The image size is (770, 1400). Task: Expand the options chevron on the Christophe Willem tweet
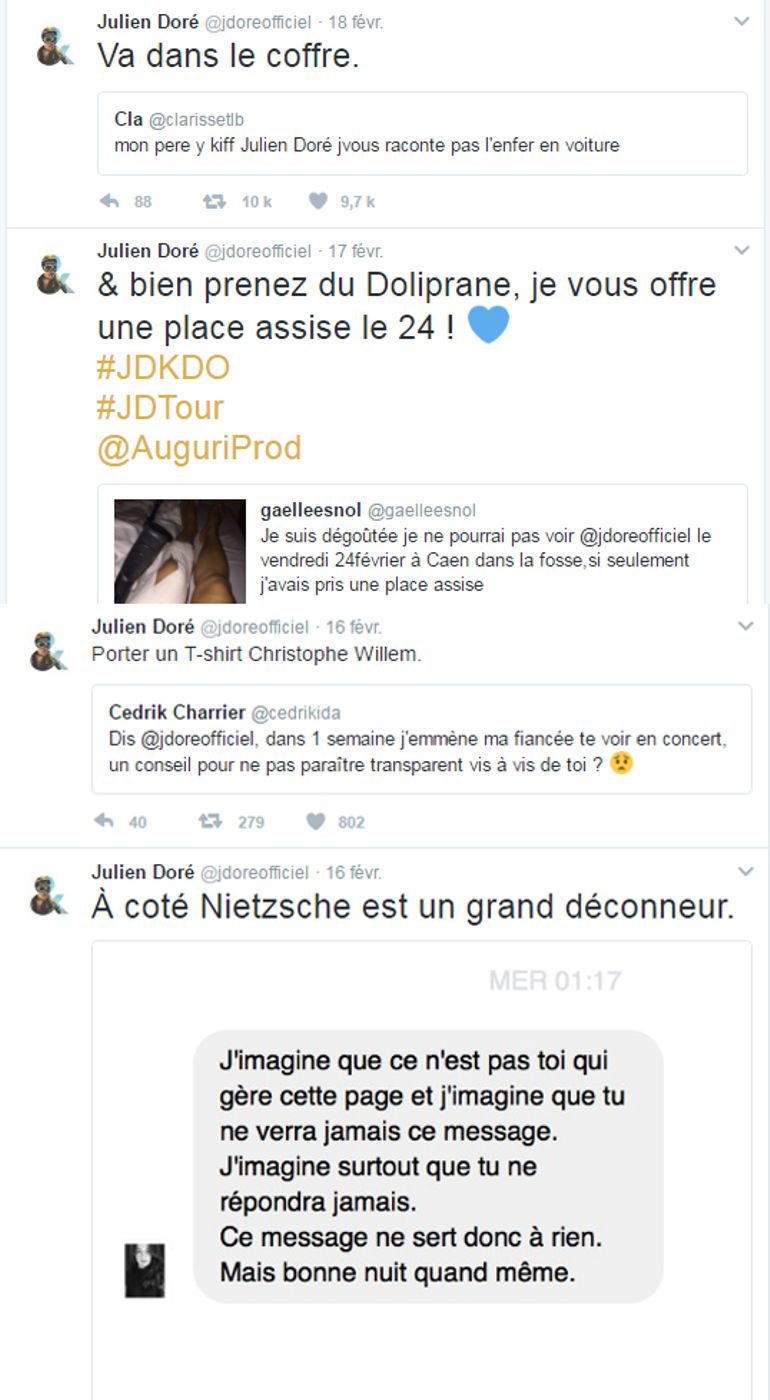point(745,626)
